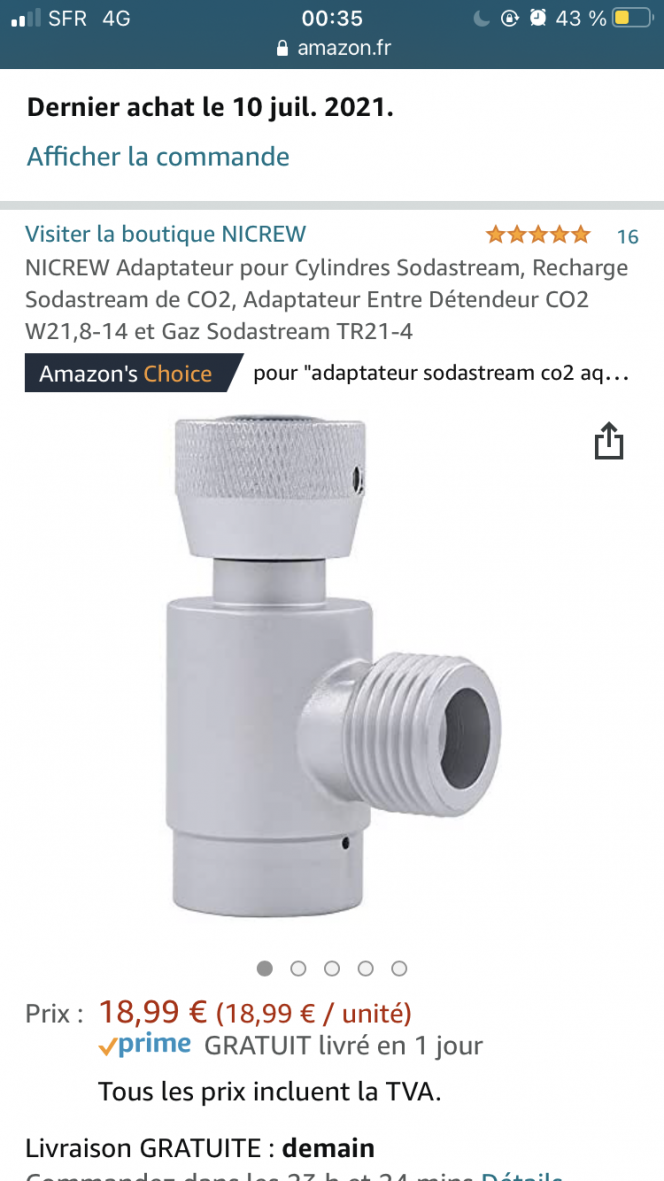Tap the amazon.fr address bar
Image resolution: width=664 pixels, height=1181 pixels.
[x=332, y=47]
